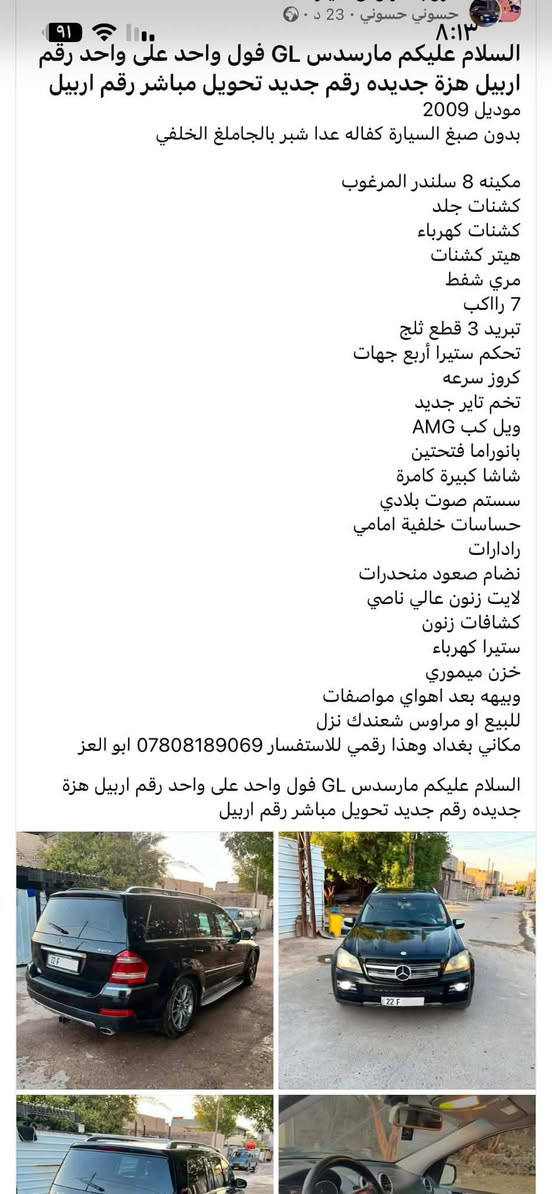Screen dimensions: 552x1194
Task: Open the partly visible bottom-left car photo
Action: tap(145, 1145)
